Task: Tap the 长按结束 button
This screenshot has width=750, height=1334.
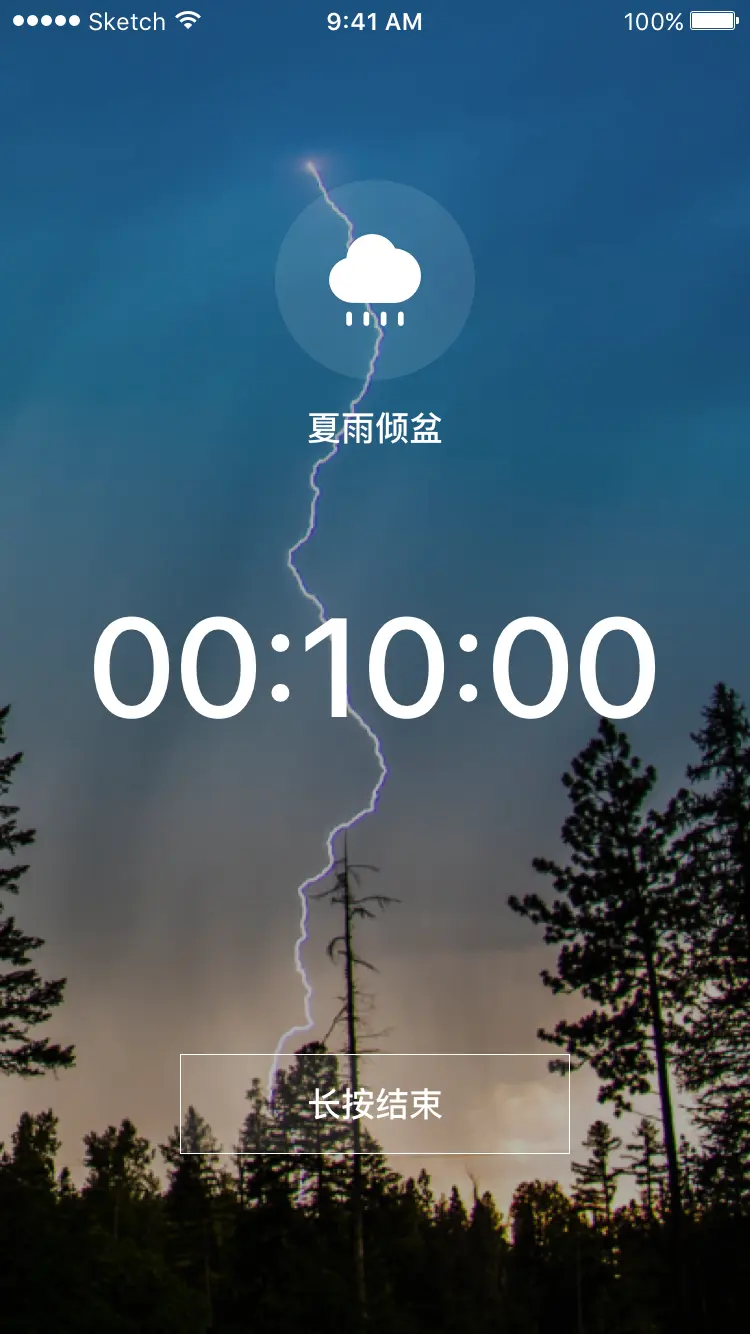Action: pos(375,1104)
